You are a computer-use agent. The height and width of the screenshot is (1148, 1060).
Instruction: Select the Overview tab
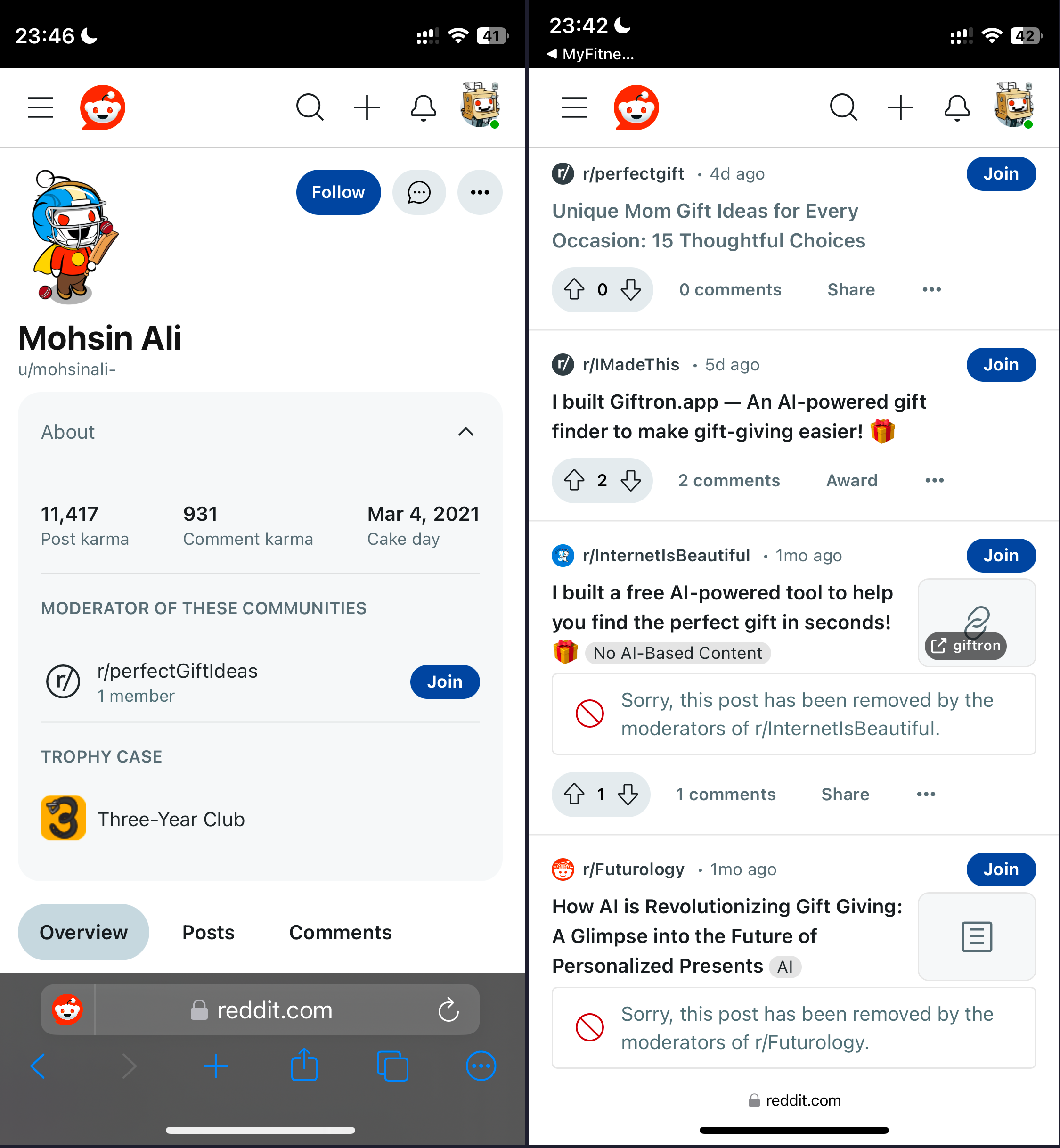pyautogui.click(x=84, y=932)
